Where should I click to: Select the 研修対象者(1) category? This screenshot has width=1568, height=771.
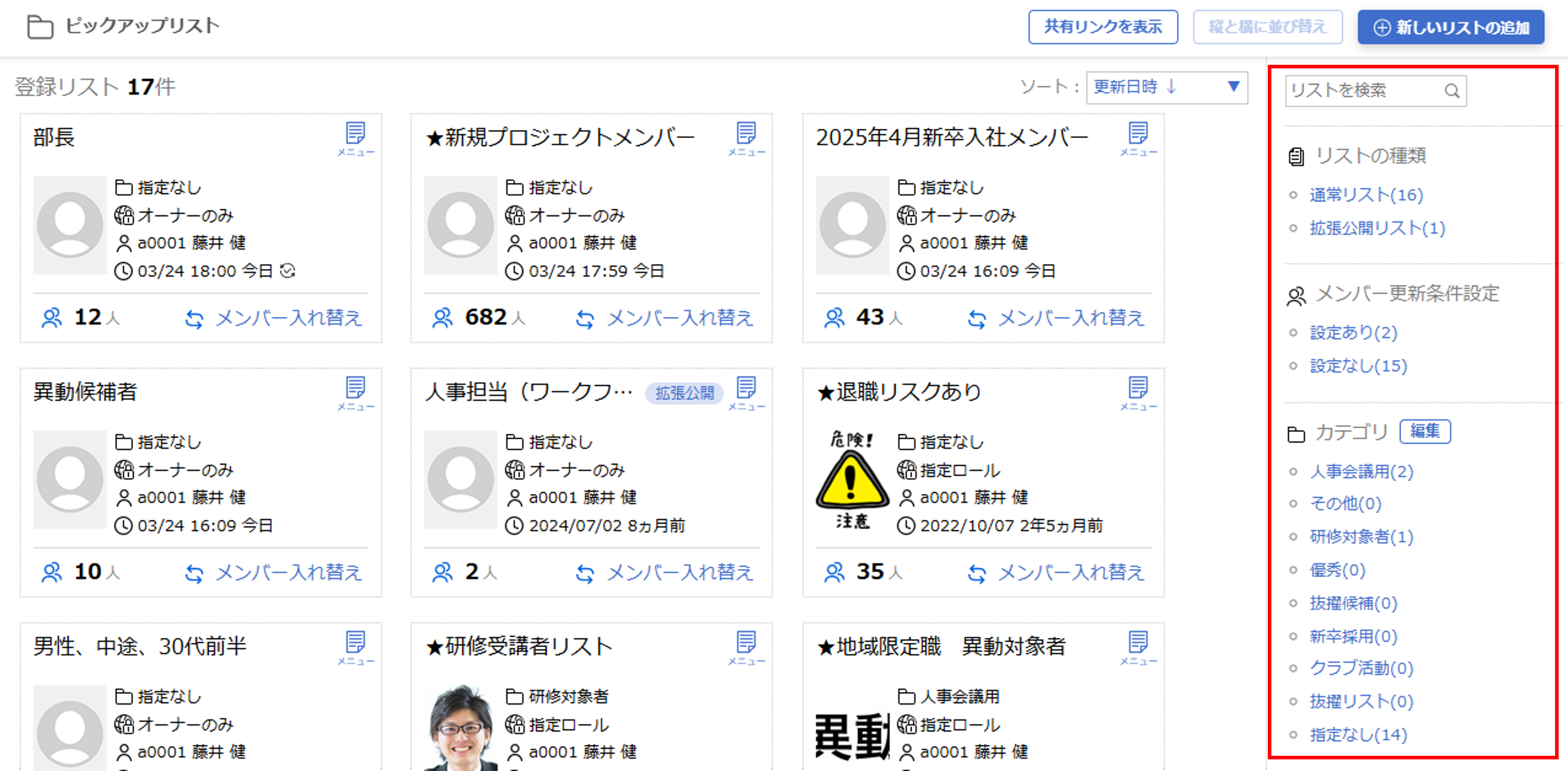click(1361, 536)
